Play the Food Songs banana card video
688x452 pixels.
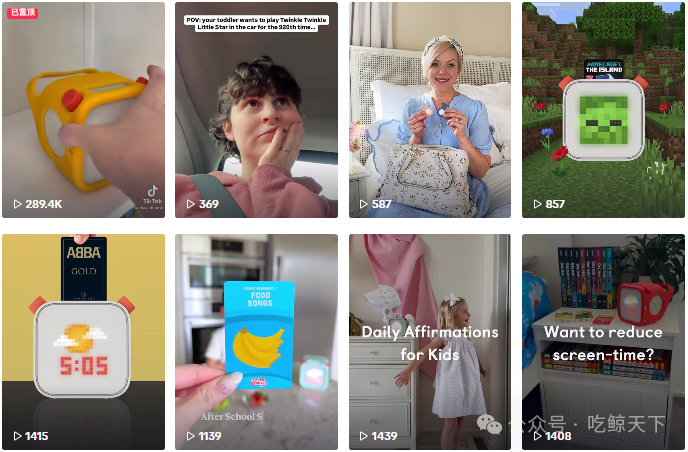click(x=257, y=342)
